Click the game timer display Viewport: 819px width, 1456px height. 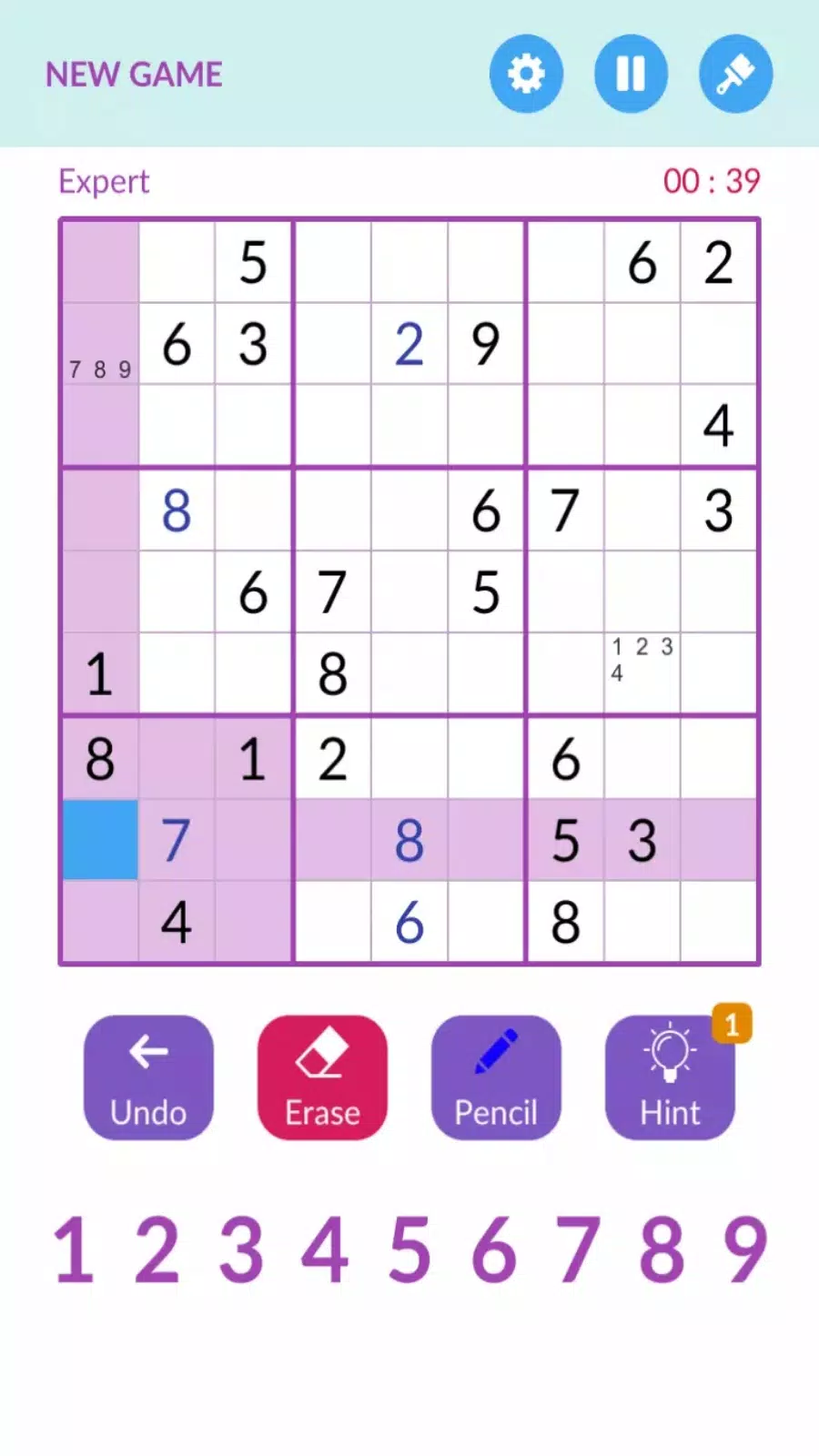point(712,181)
